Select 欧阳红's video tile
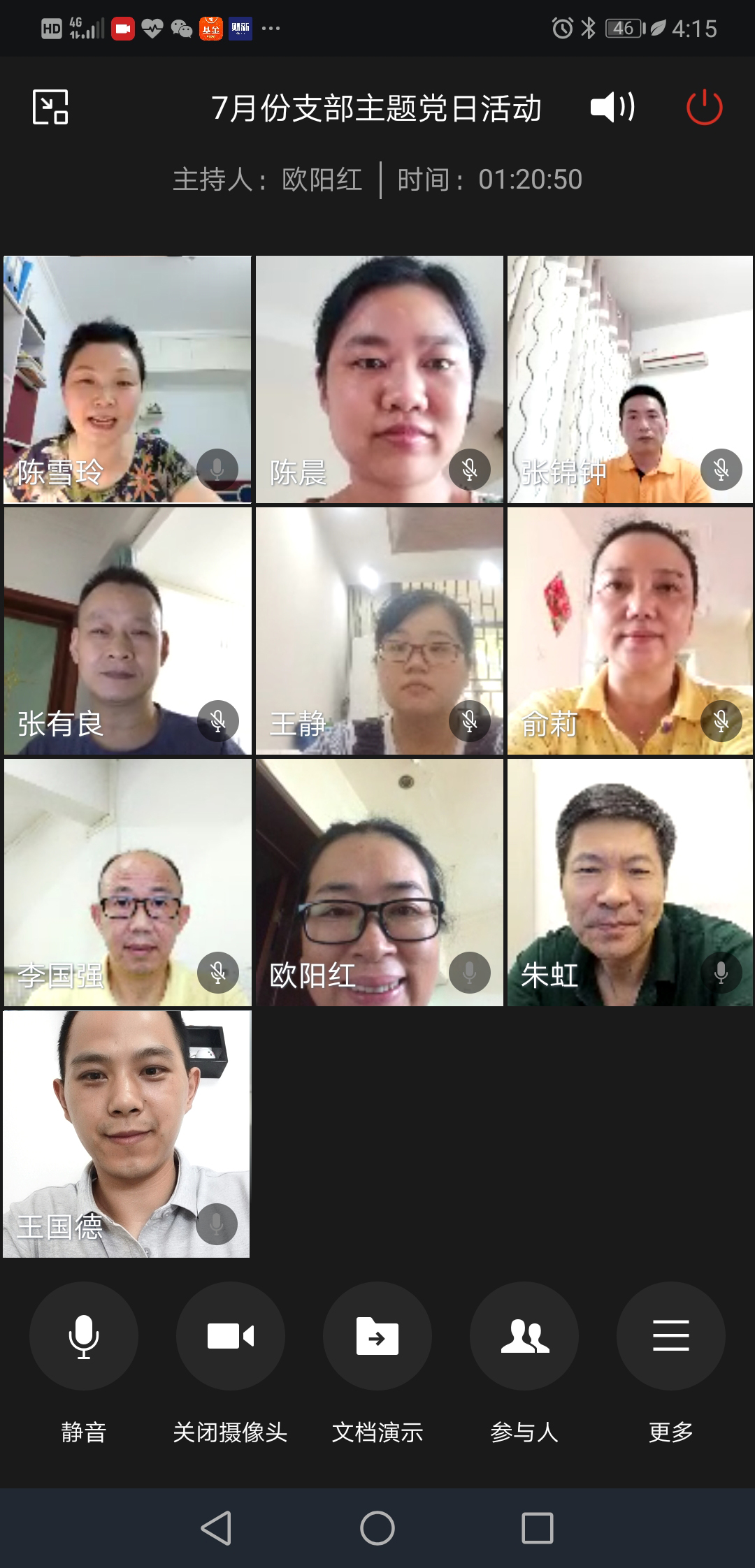 tap(379, 882)
